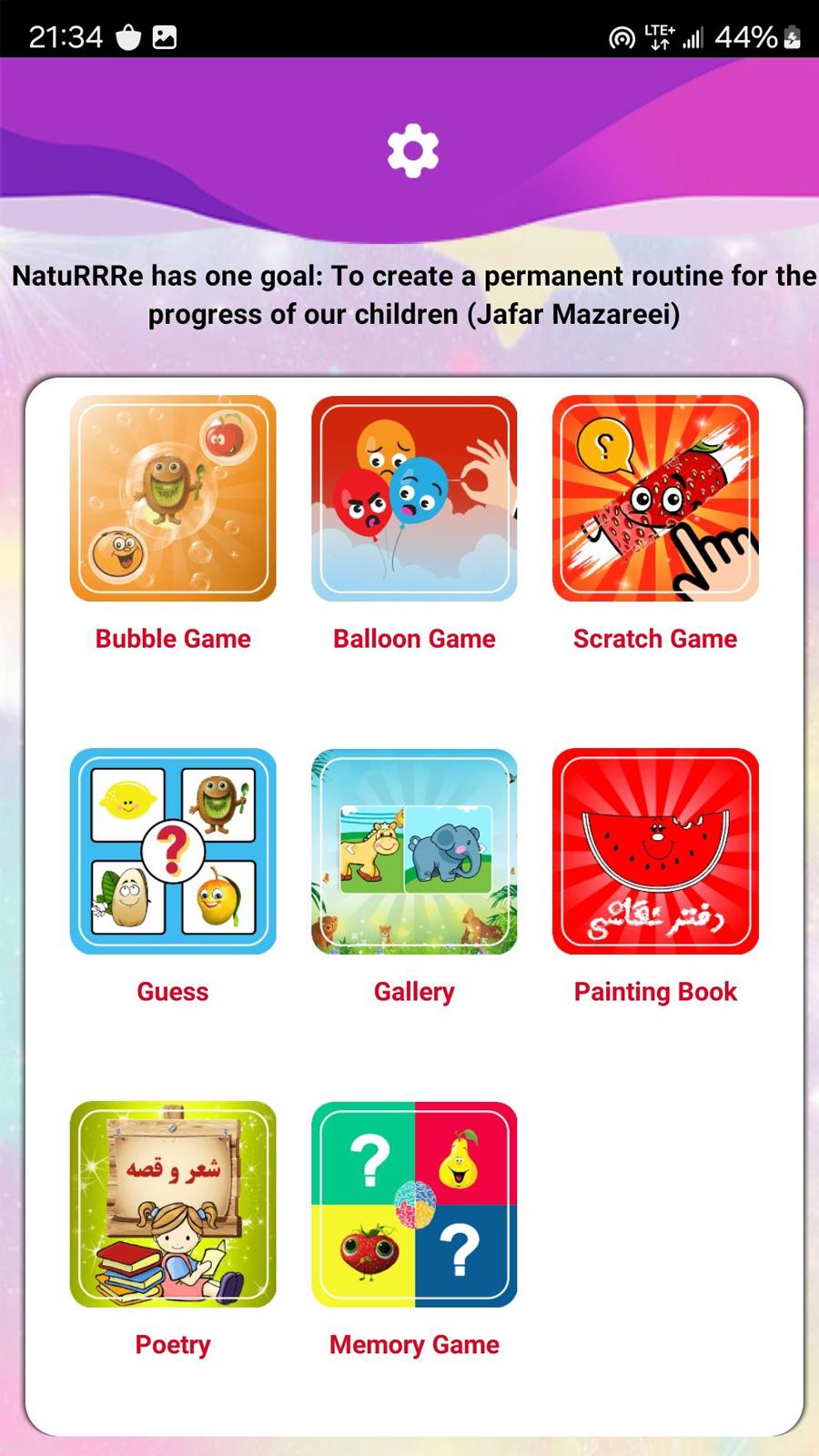Start the Balloon Game
Image resolution: width=819 pixels, height=1456 pixels.
tap(414, 499)
